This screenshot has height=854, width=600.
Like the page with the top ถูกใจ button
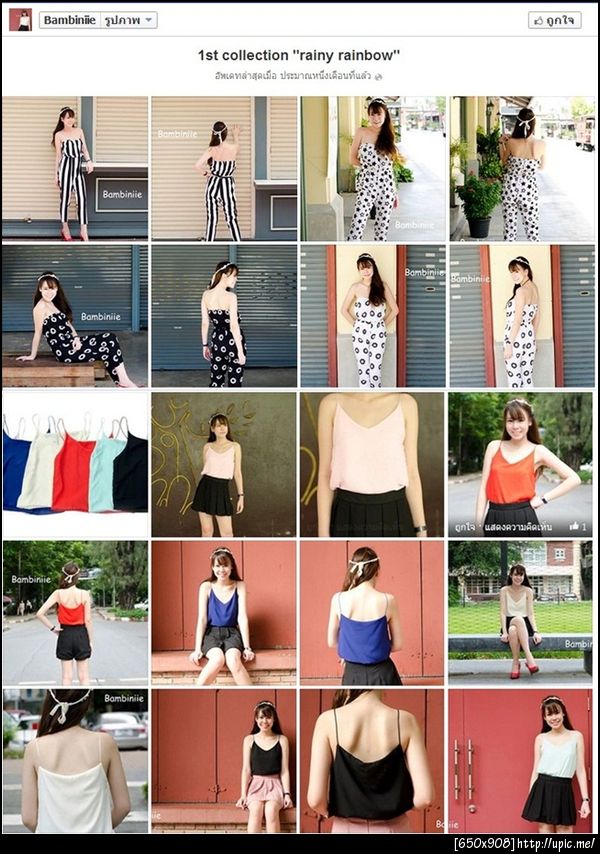pos(554,20)
